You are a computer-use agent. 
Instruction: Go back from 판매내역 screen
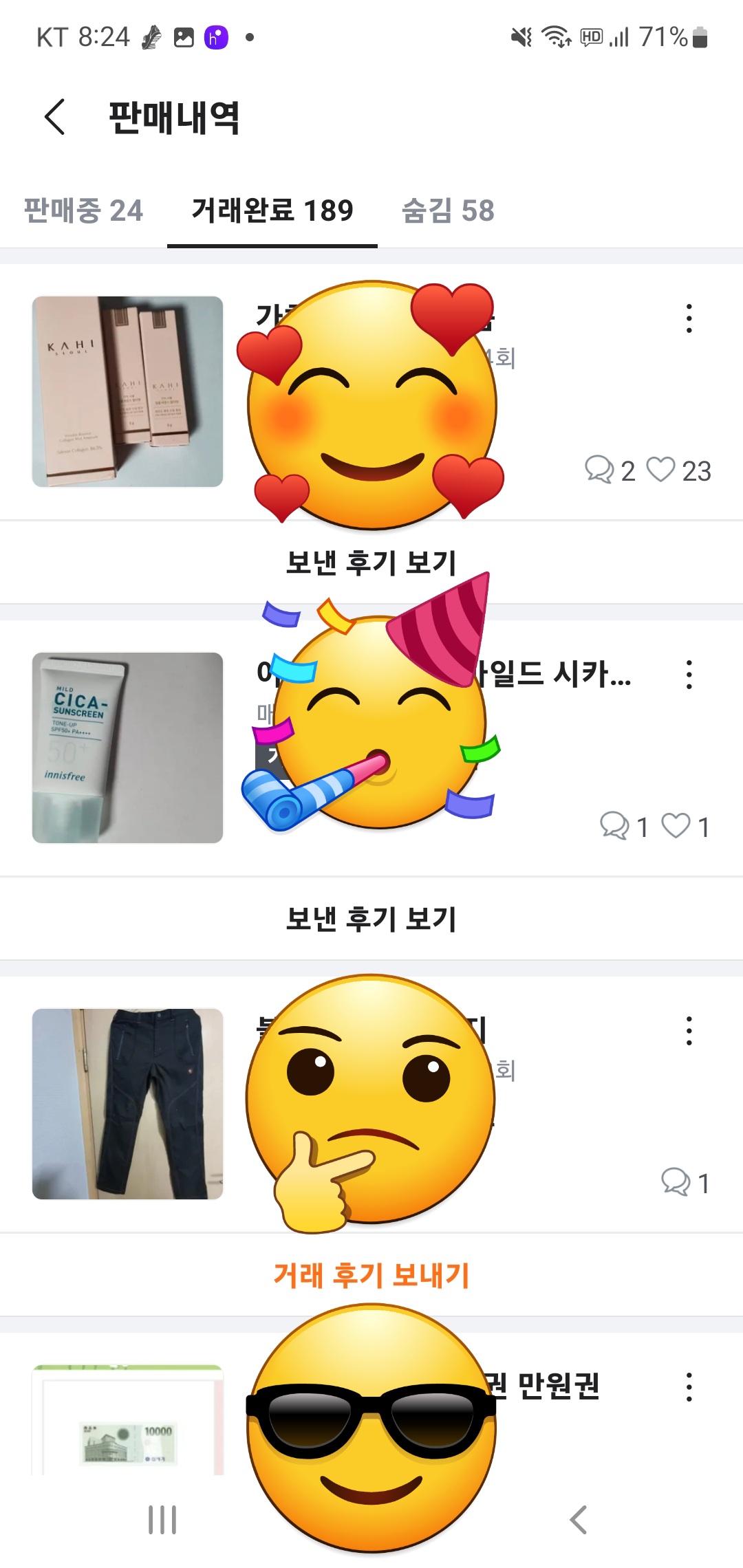tap(55, 117)
